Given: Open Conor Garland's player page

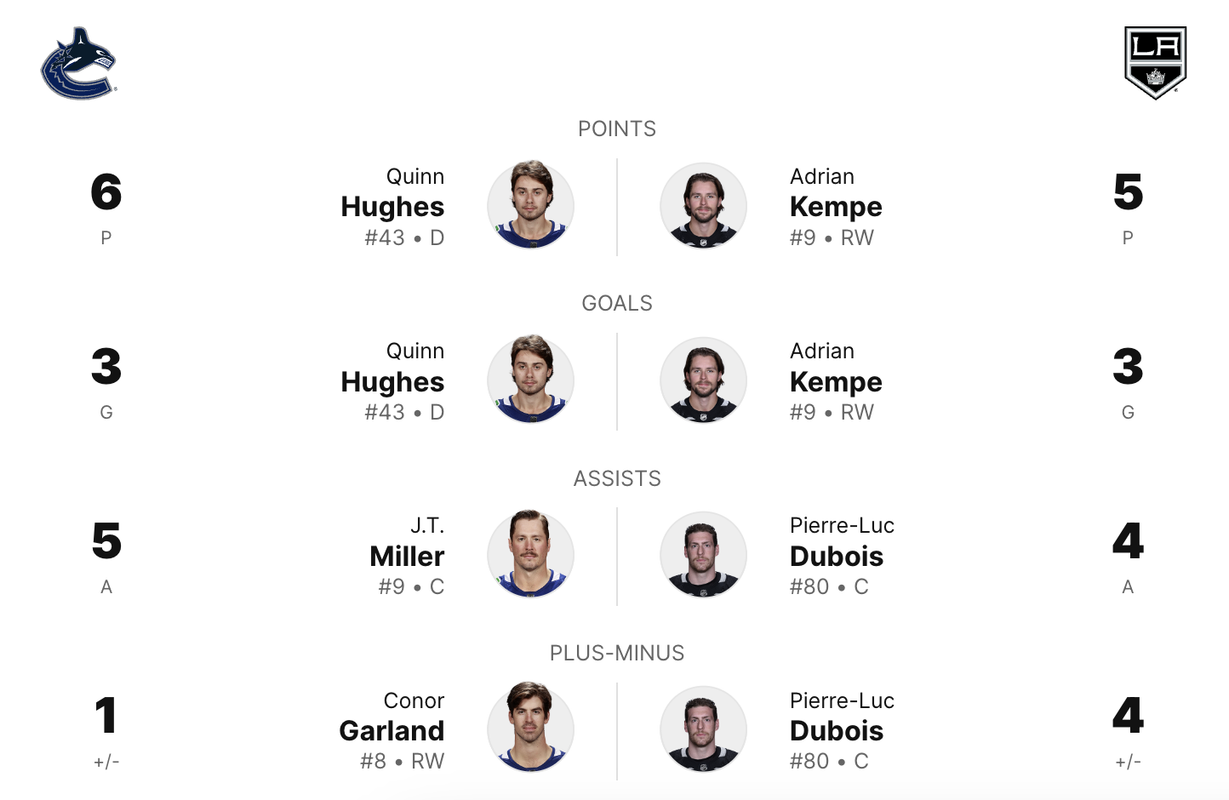Looking at the screenshot, I should click(x=391, y=731).
